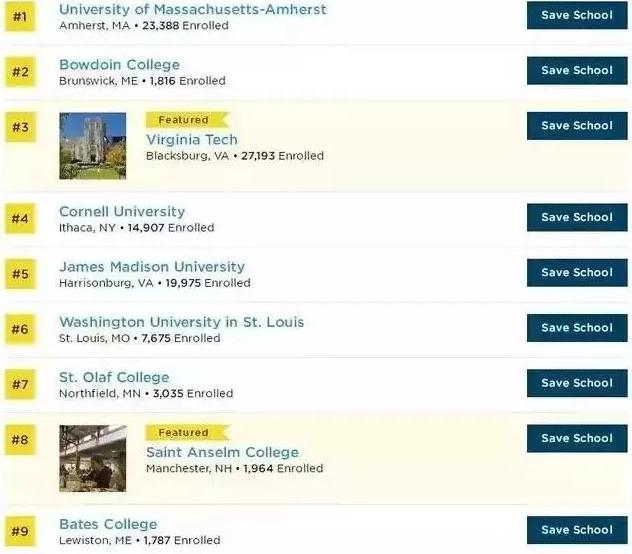Open Virginia Tech featured photo
This screenshot has height=554, width=632.
[93, 145]
